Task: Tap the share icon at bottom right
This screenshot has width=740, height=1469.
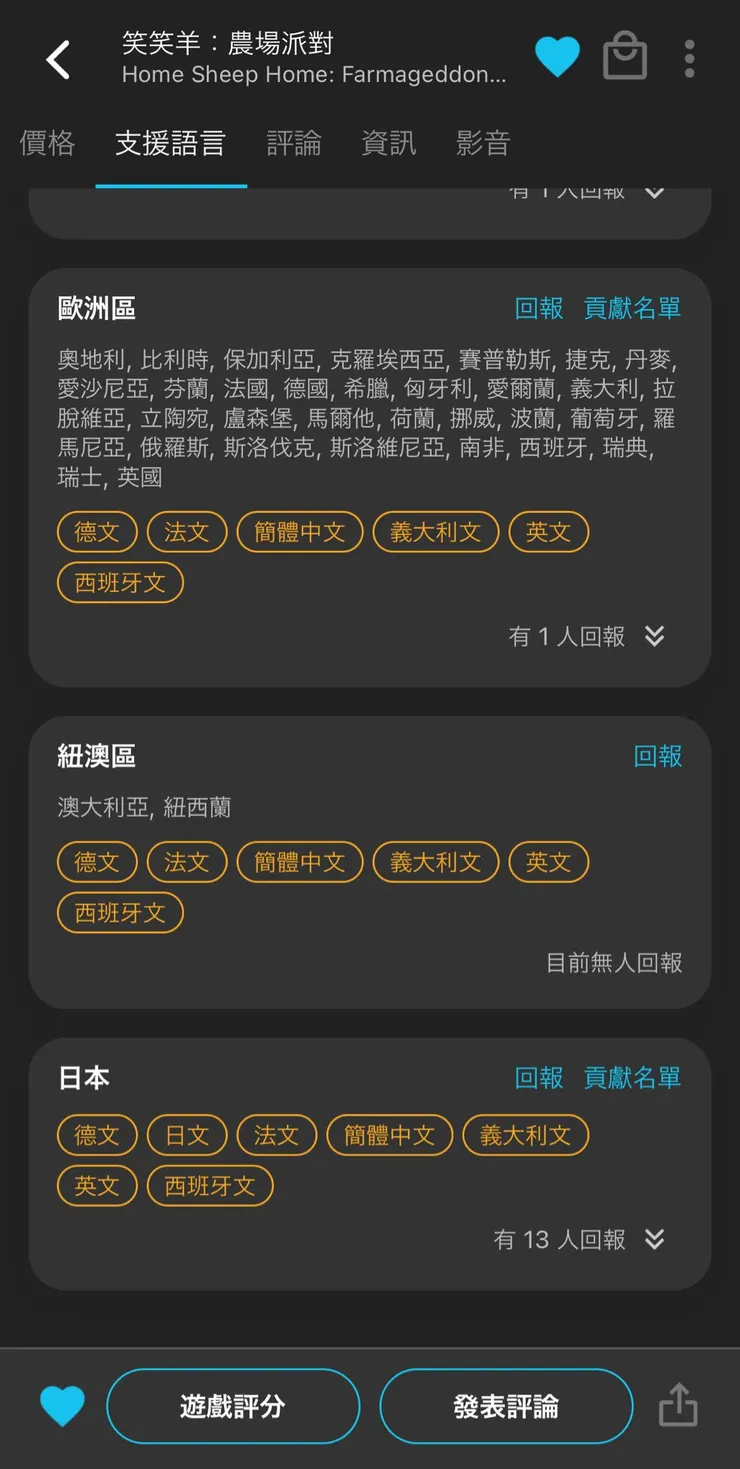Action: point(678,1405)
